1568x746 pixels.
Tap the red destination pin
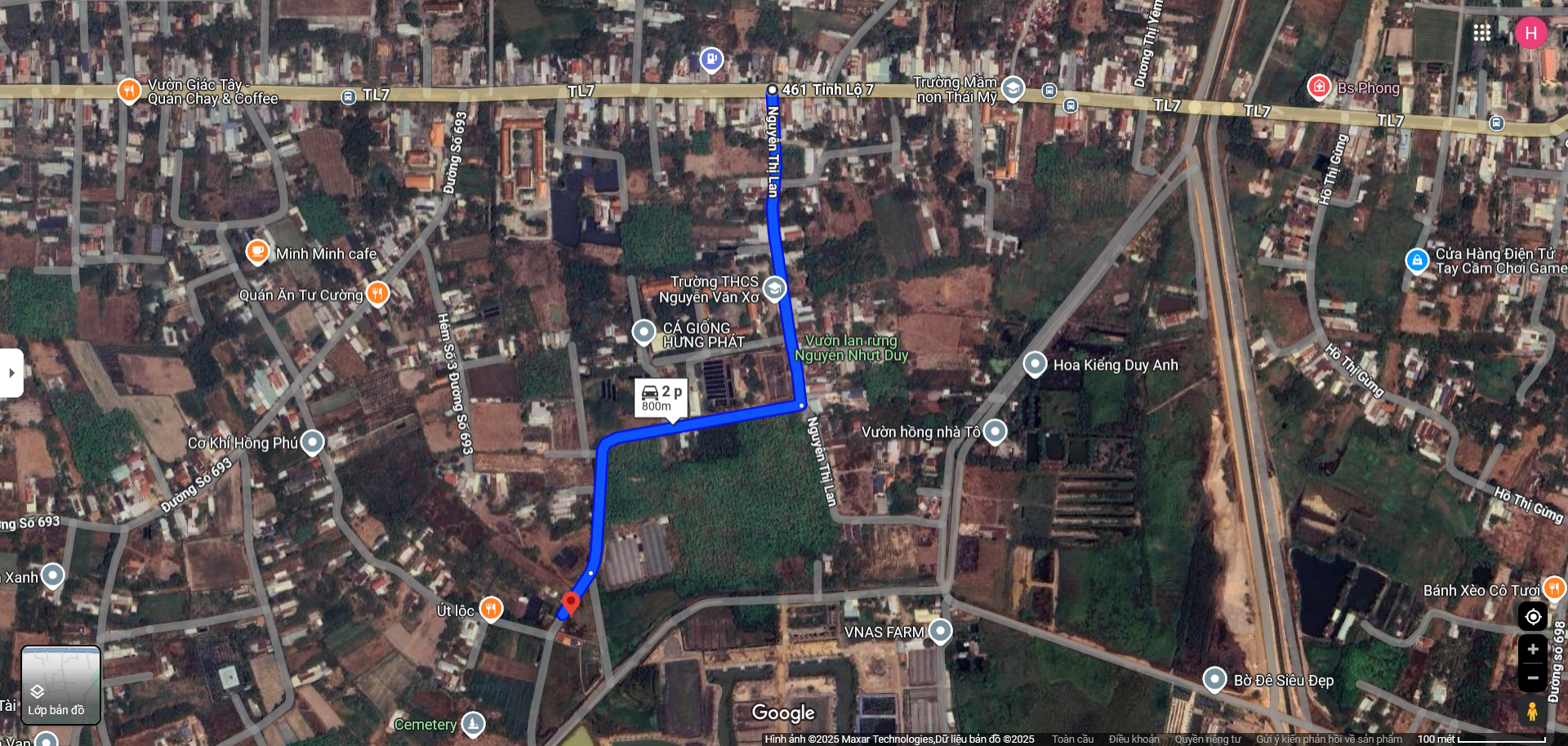tap(571, 602)
